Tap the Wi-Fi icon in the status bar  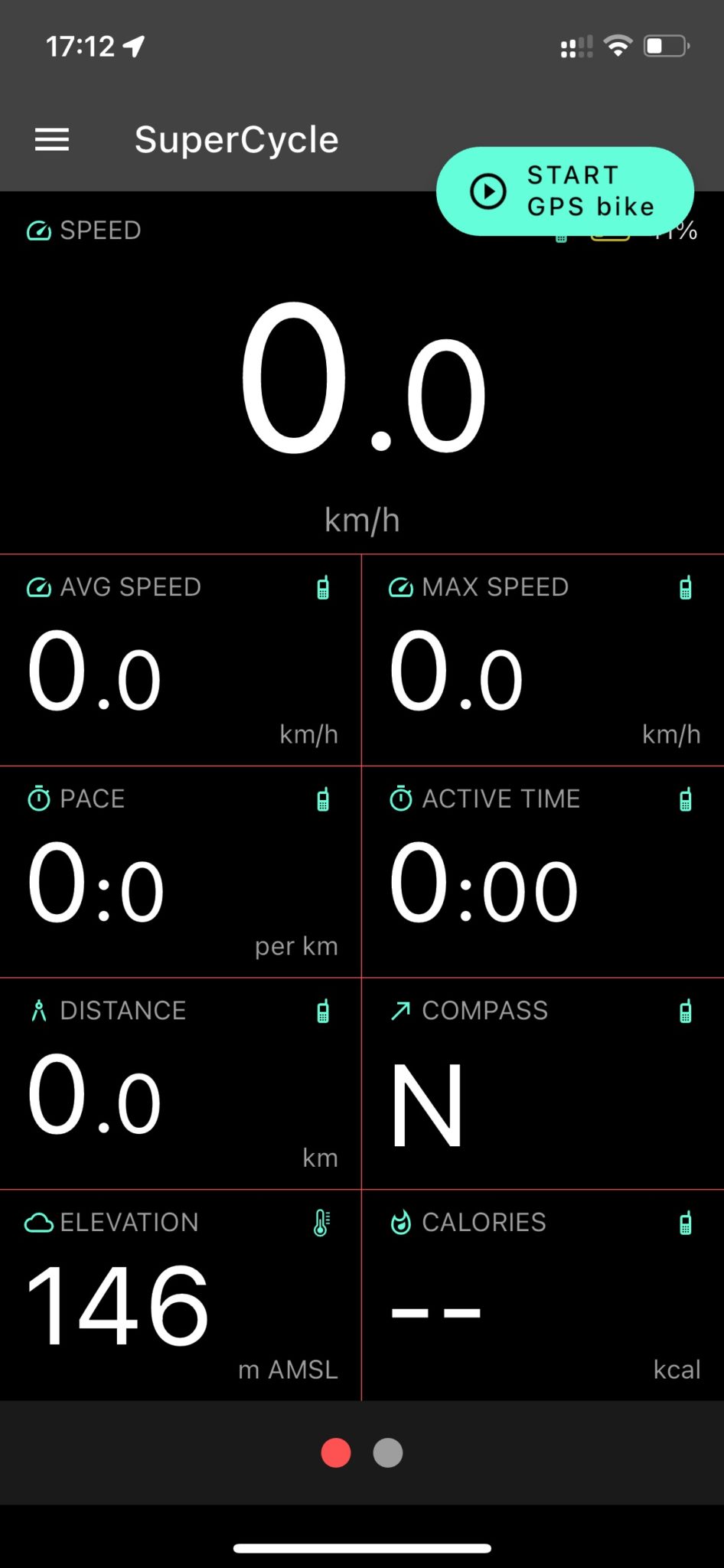point(618,45)
